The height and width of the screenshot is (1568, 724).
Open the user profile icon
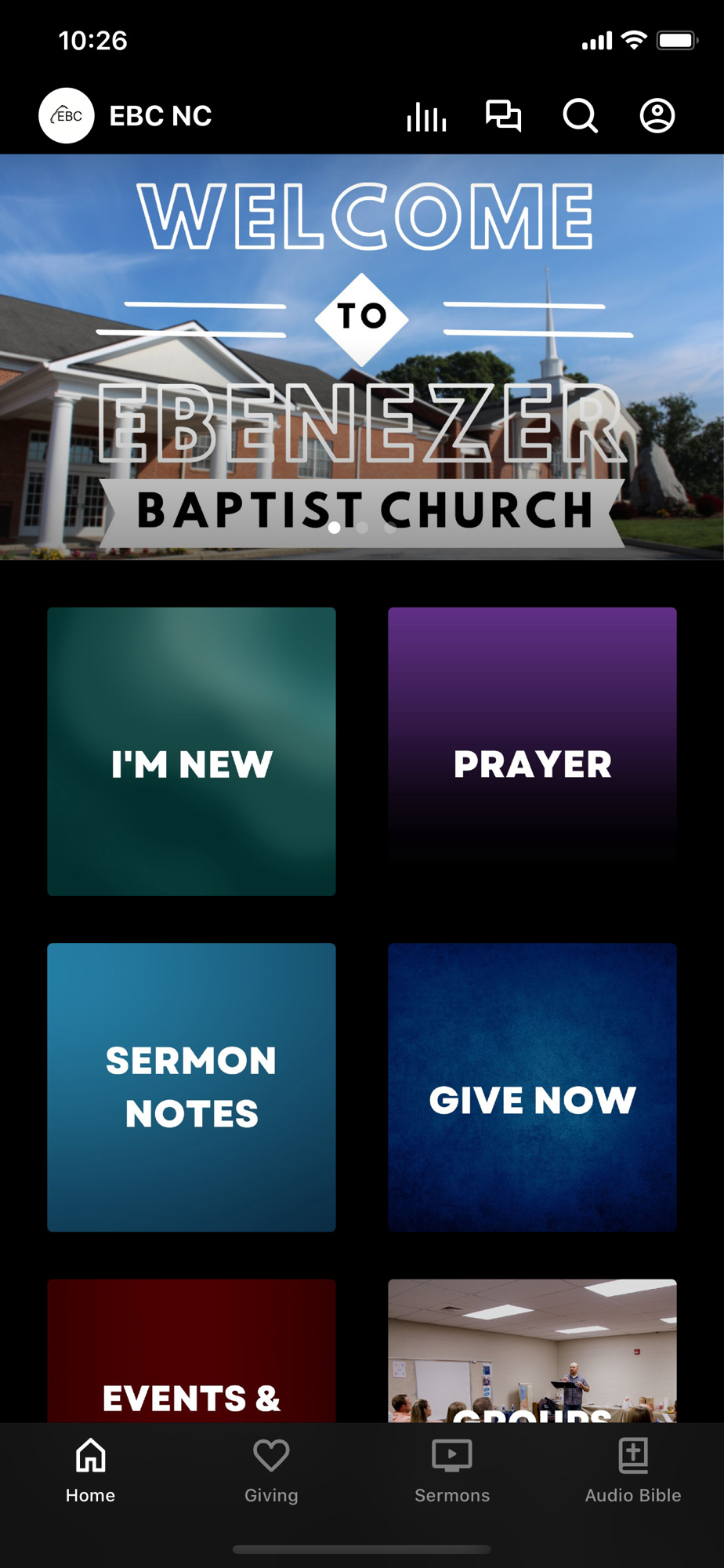point(657,116)
